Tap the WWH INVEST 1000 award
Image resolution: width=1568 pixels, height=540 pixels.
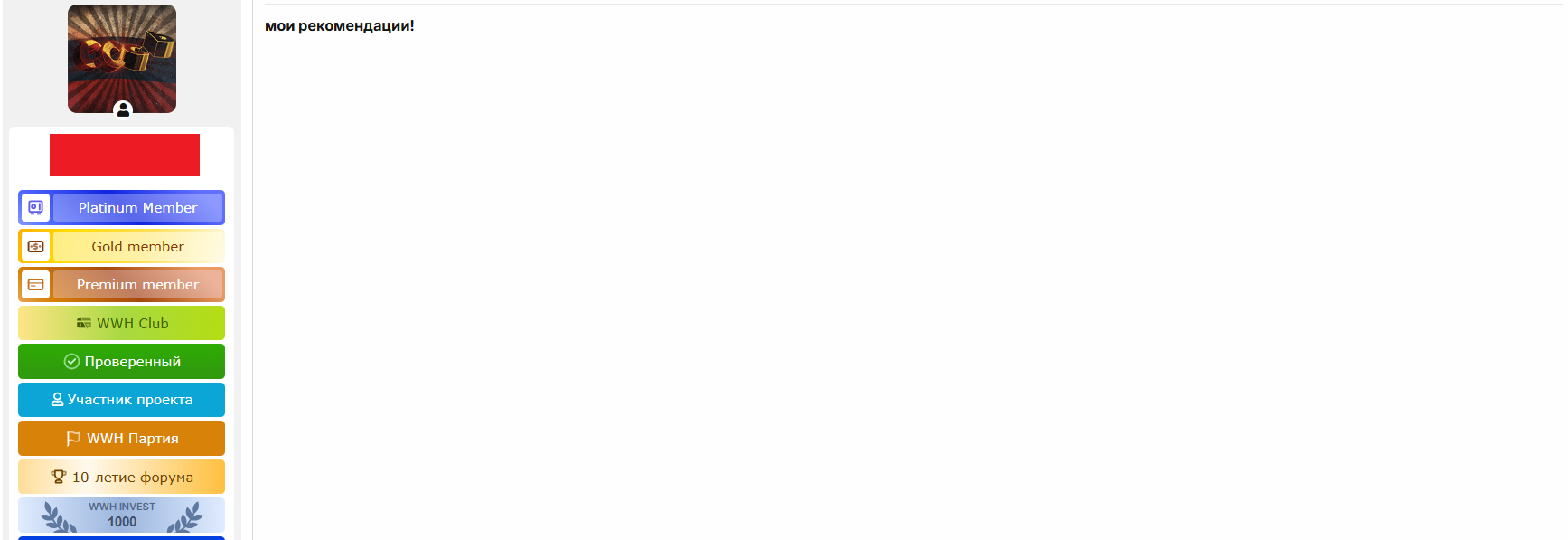pos(122,515)
